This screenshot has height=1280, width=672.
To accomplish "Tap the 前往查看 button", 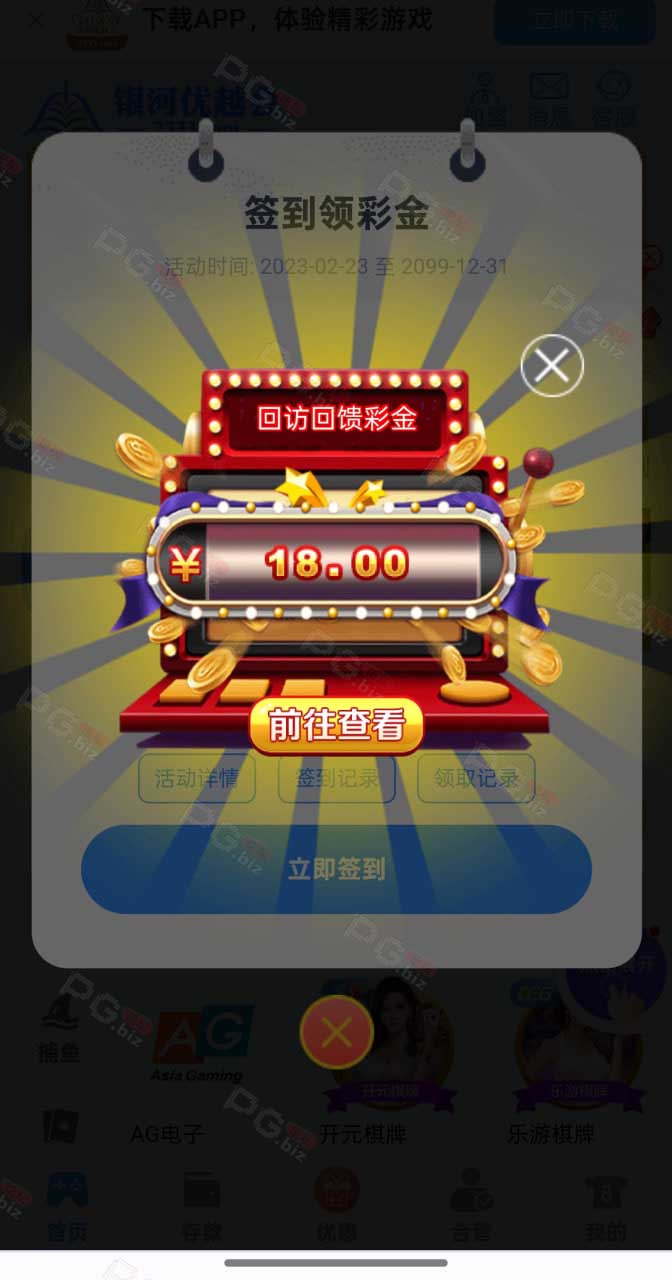I will (x=336, y=725).
